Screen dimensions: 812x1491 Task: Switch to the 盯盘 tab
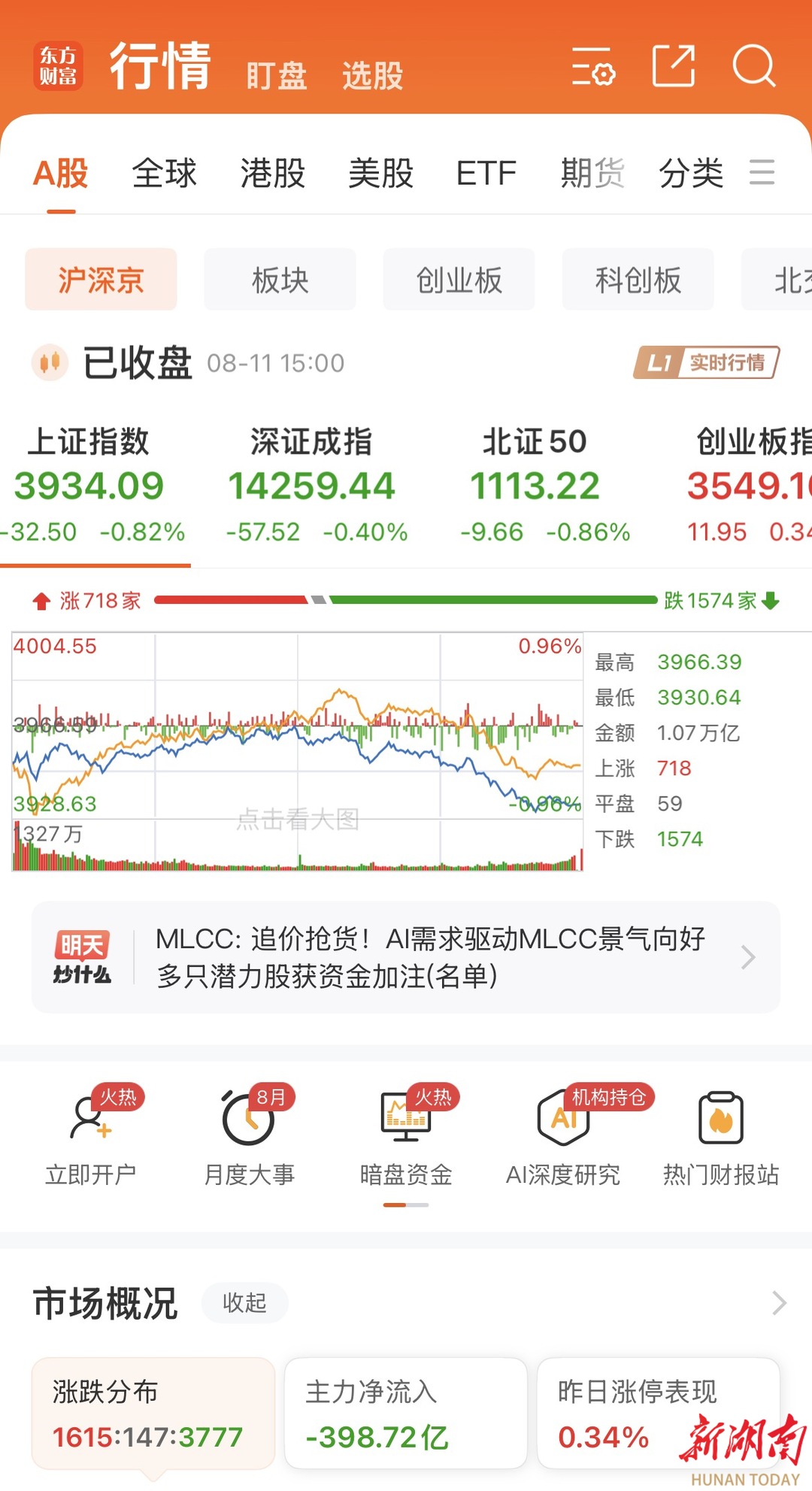tap(277, 76)
